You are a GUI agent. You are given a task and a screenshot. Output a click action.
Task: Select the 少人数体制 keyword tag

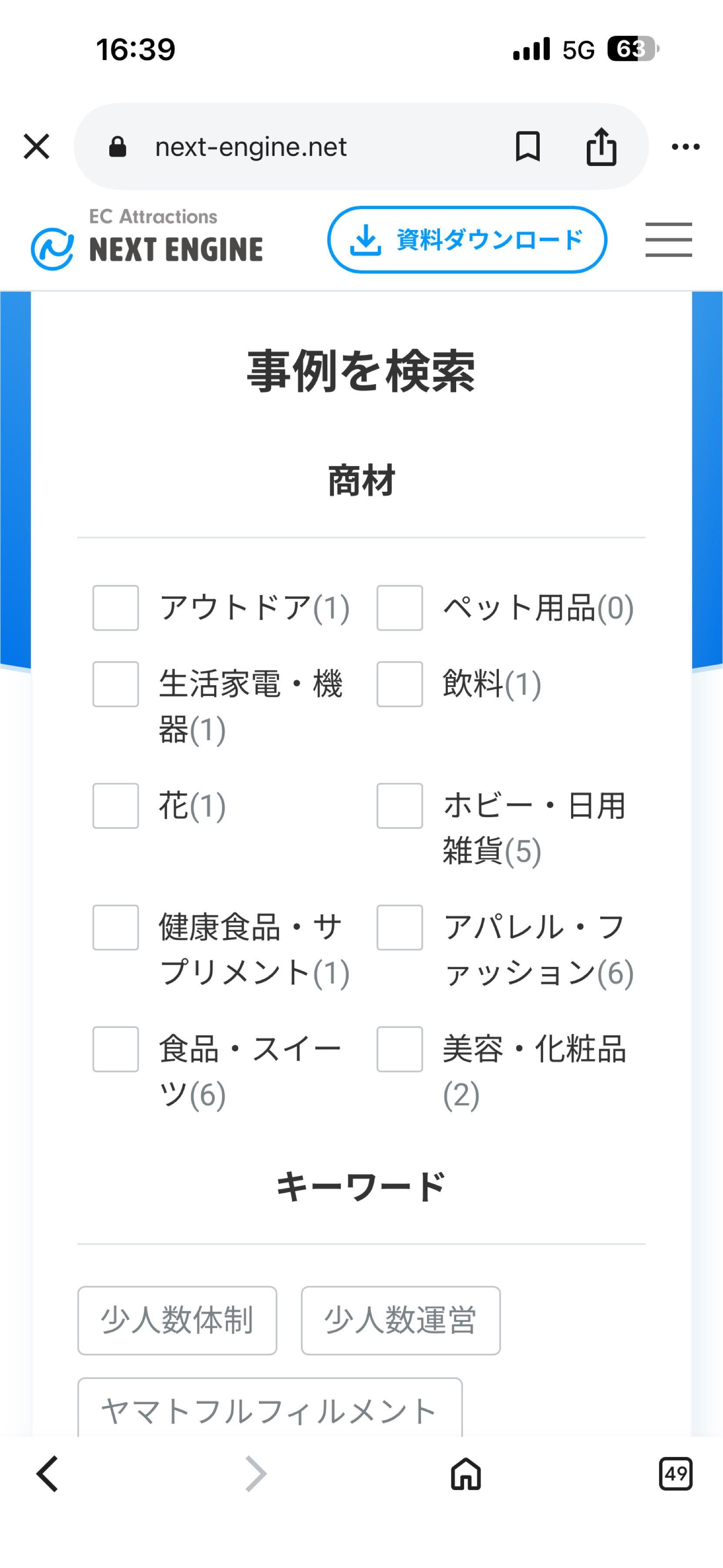click(x=177, y=1319)
